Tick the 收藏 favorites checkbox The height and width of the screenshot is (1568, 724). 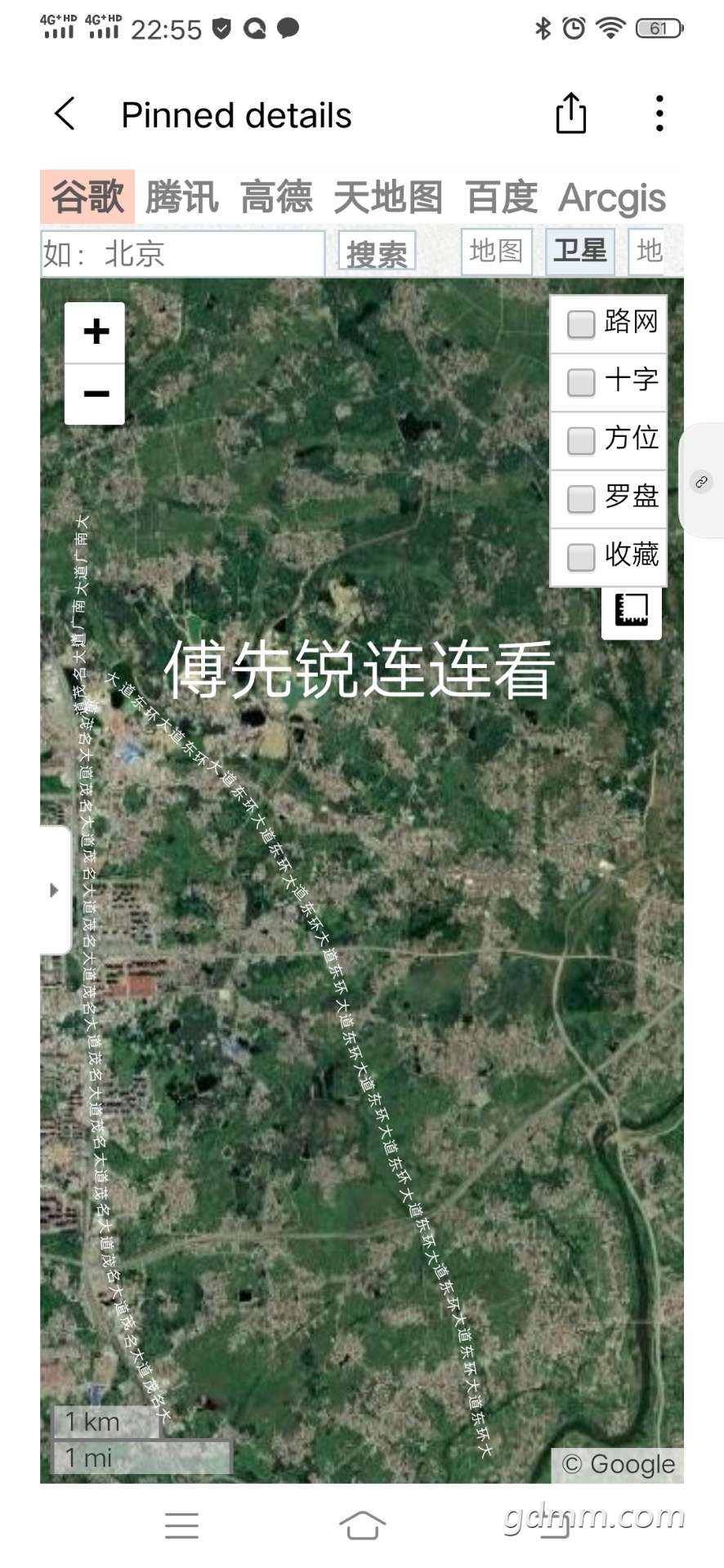click(581, 557)
